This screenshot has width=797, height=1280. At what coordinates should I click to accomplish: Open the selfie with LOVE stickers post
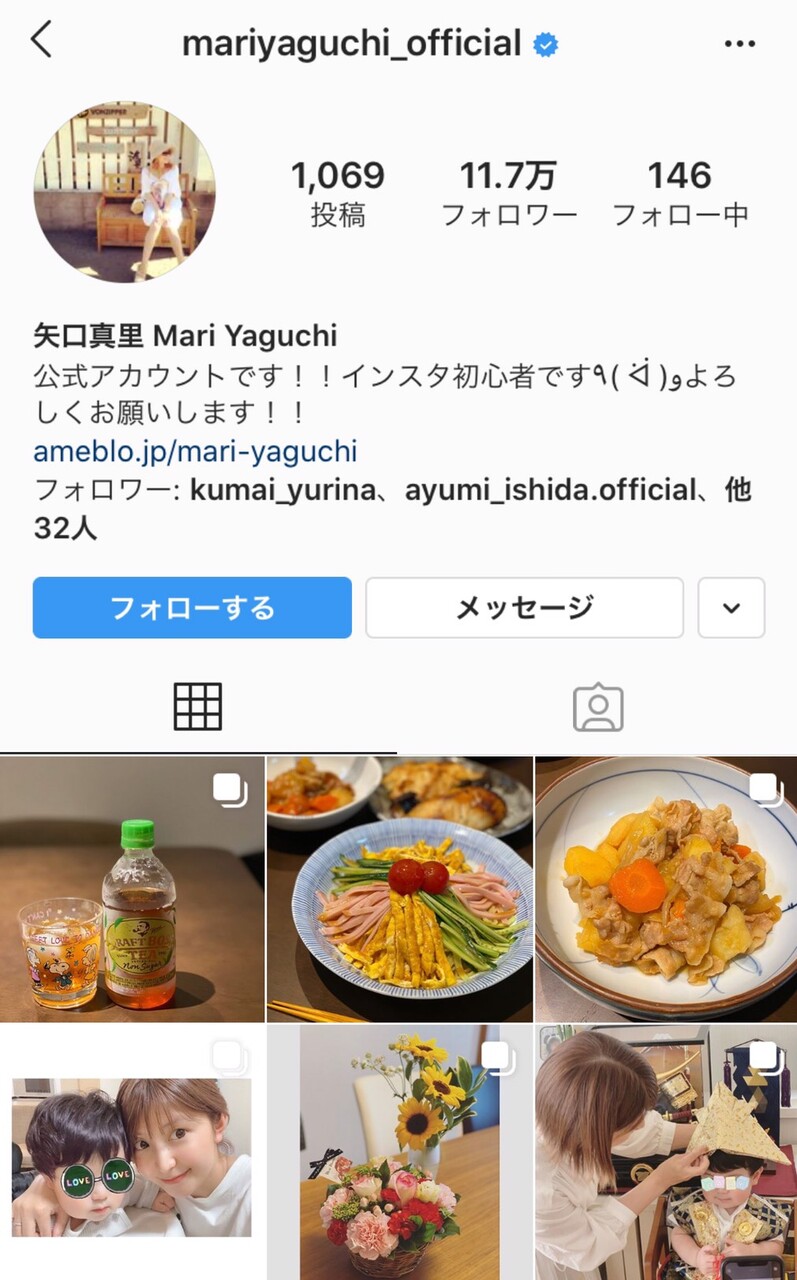click(x=132, y=1152)
